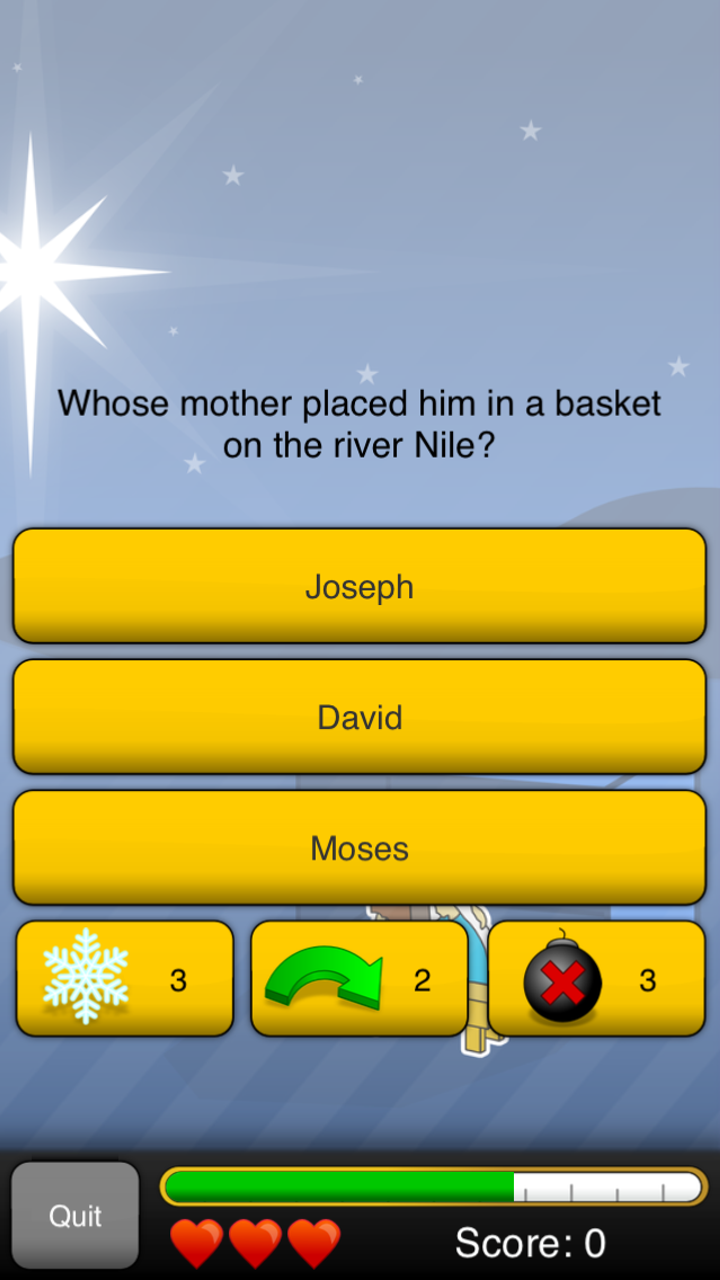Pick David as the answer
The width and height of the screenshot is (720, 1280).
[359, 716]
